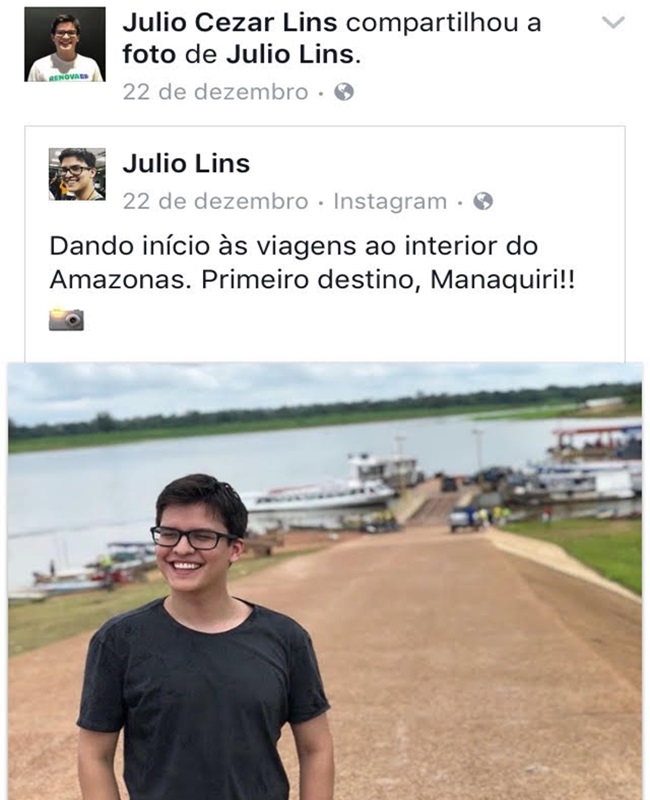Open the Instagram source link
Image resolution: width=650 pixels, height=800 pixels.
(x=389, y=201)
